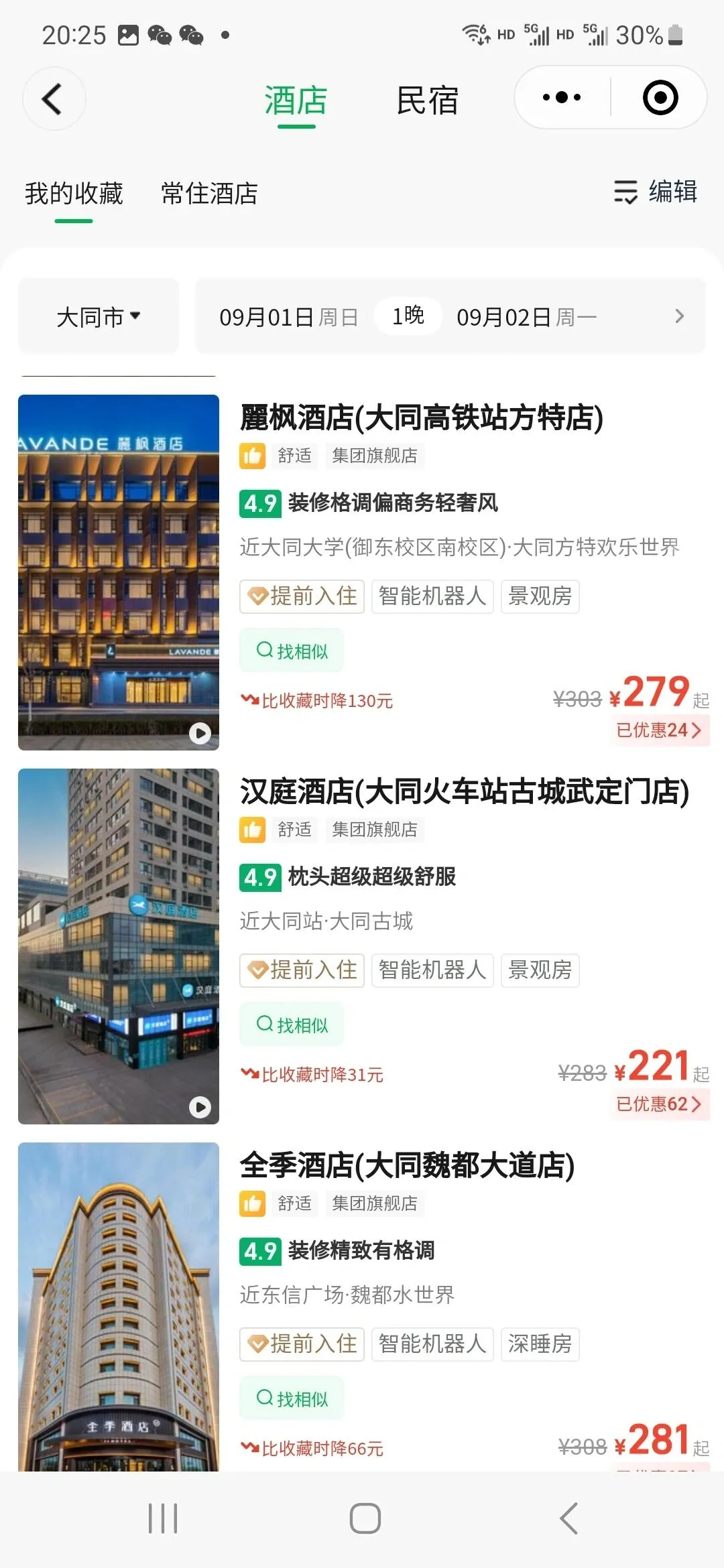Close the mini program with the circle icon
The height and width of the screenshot is (1568, 724).
click(660, 98)
